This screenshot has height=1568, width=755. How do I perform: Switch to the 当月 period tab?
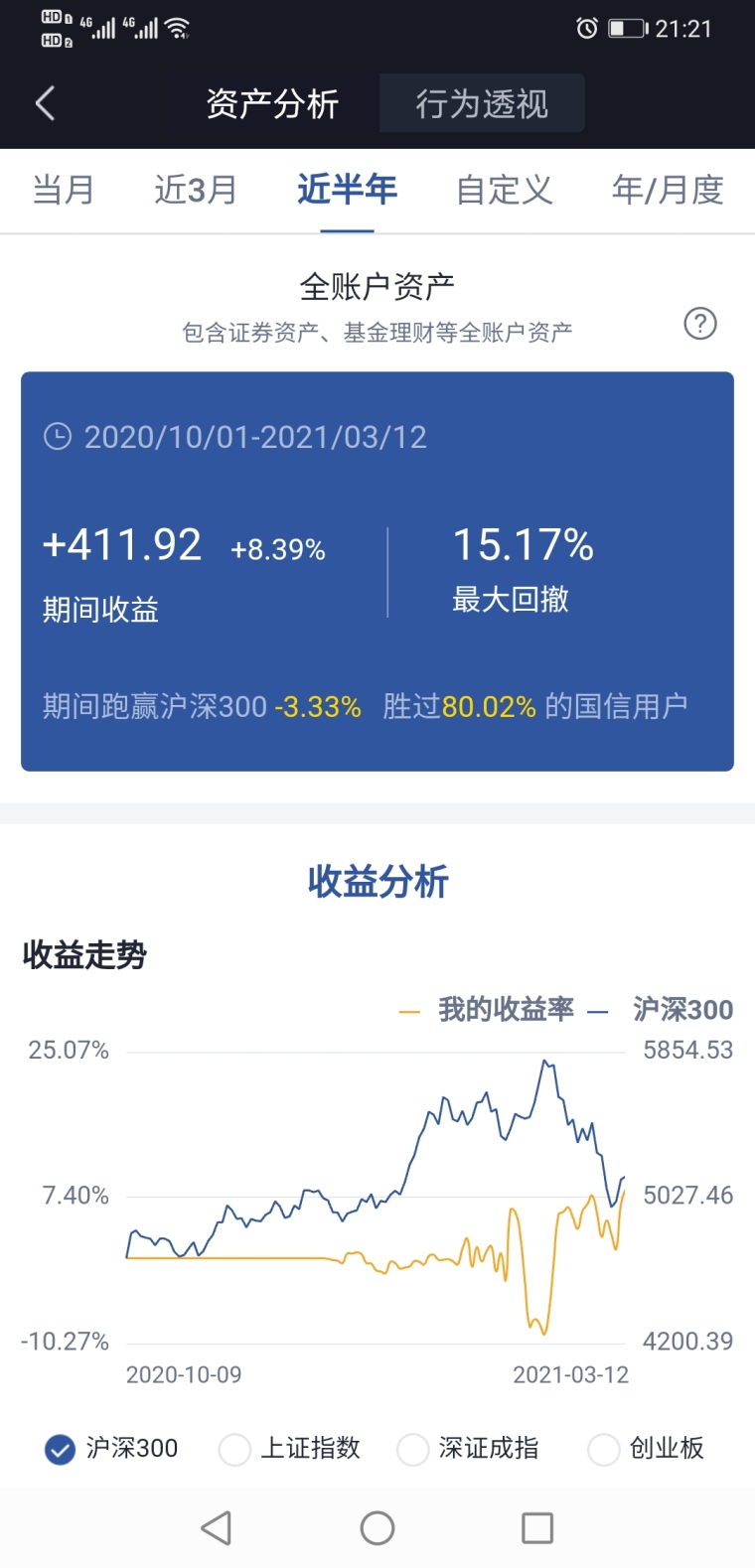pyautogui.click(x=64, y=190)
